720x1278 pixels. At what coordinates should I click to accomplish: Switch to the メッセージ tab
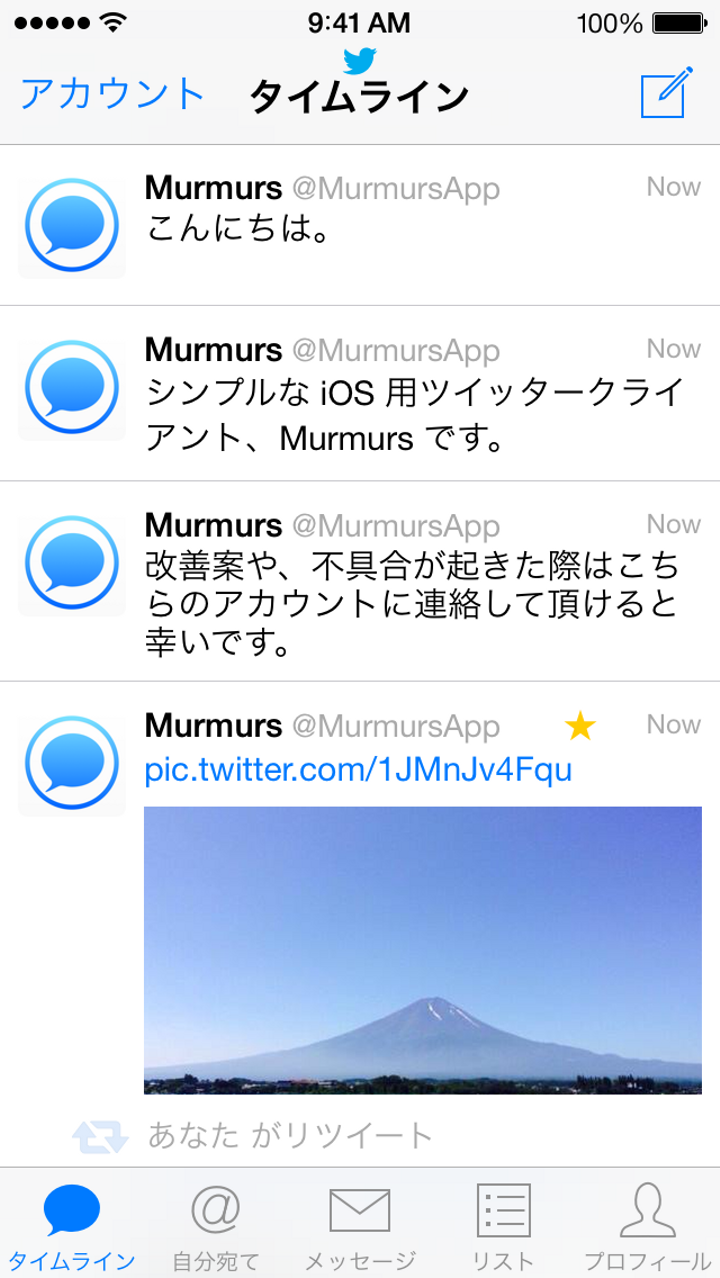360,1224
